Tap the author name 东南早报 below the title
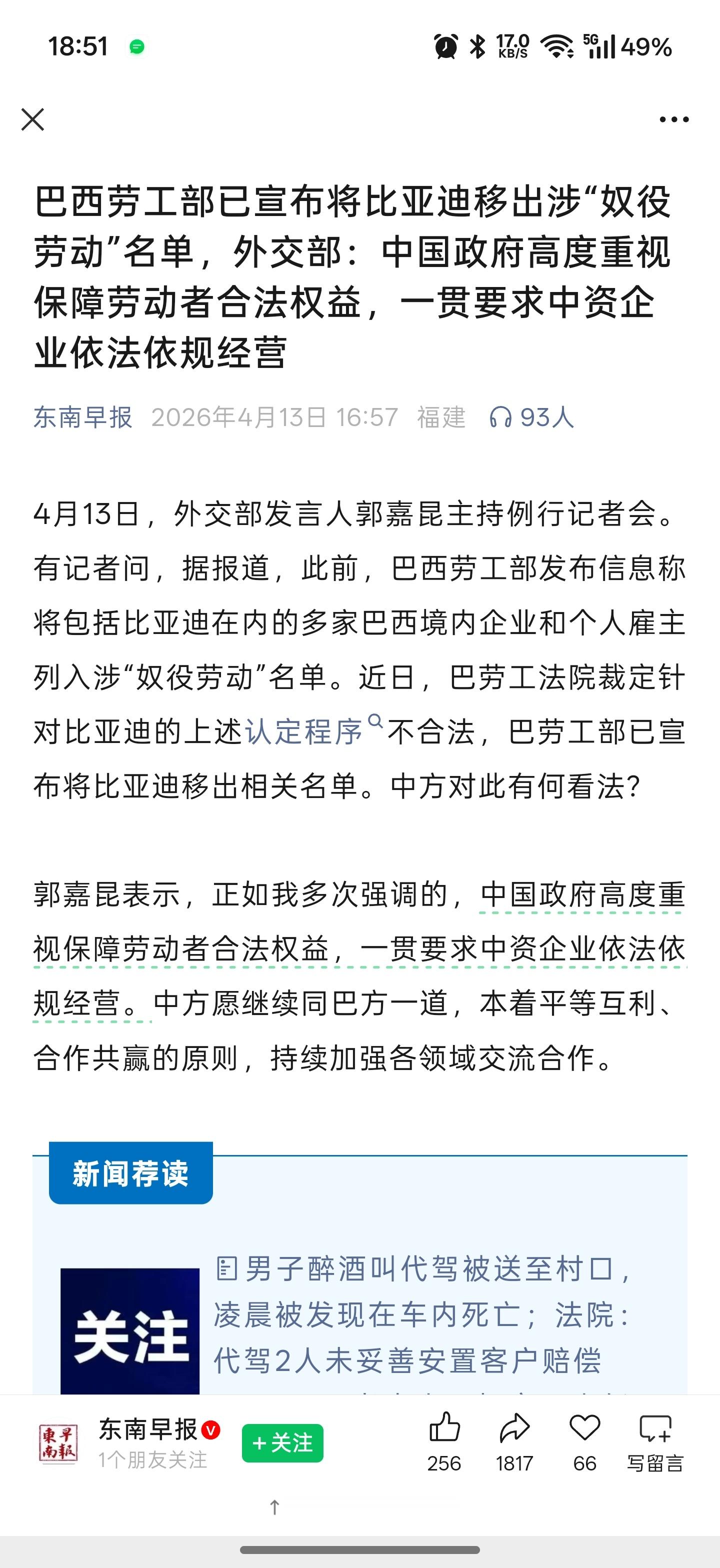The height and width of the screenshot is (1568, 720). pos(84,417)
